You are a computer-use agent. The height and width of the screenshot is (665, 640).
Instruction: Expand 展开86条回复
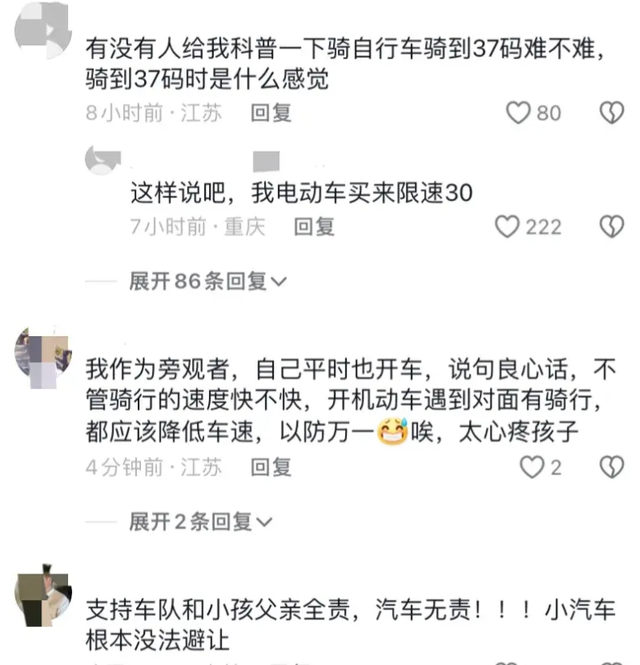[207, 281]
